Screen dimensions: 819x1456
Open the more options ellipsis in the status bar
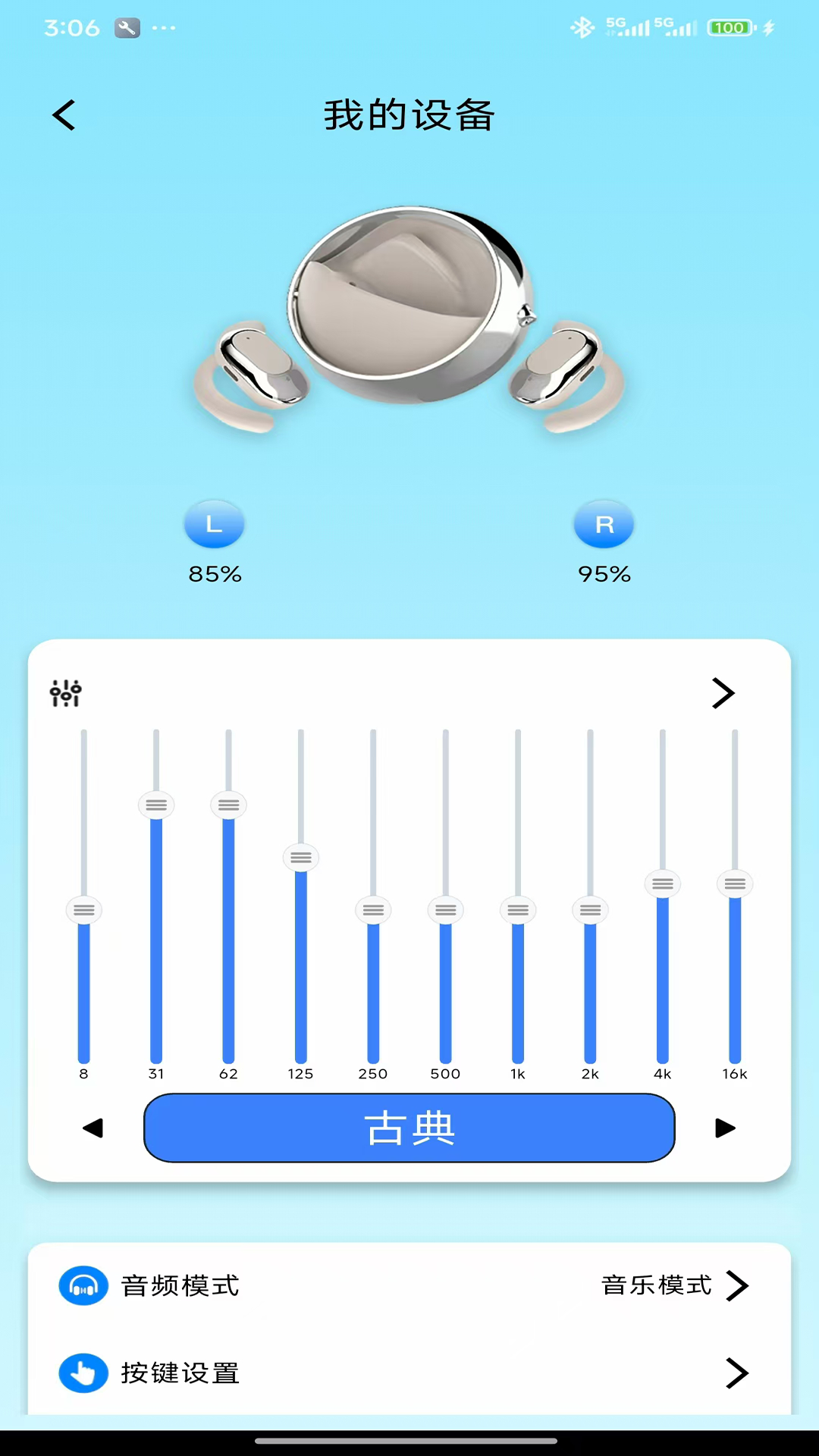pos(163,29)
